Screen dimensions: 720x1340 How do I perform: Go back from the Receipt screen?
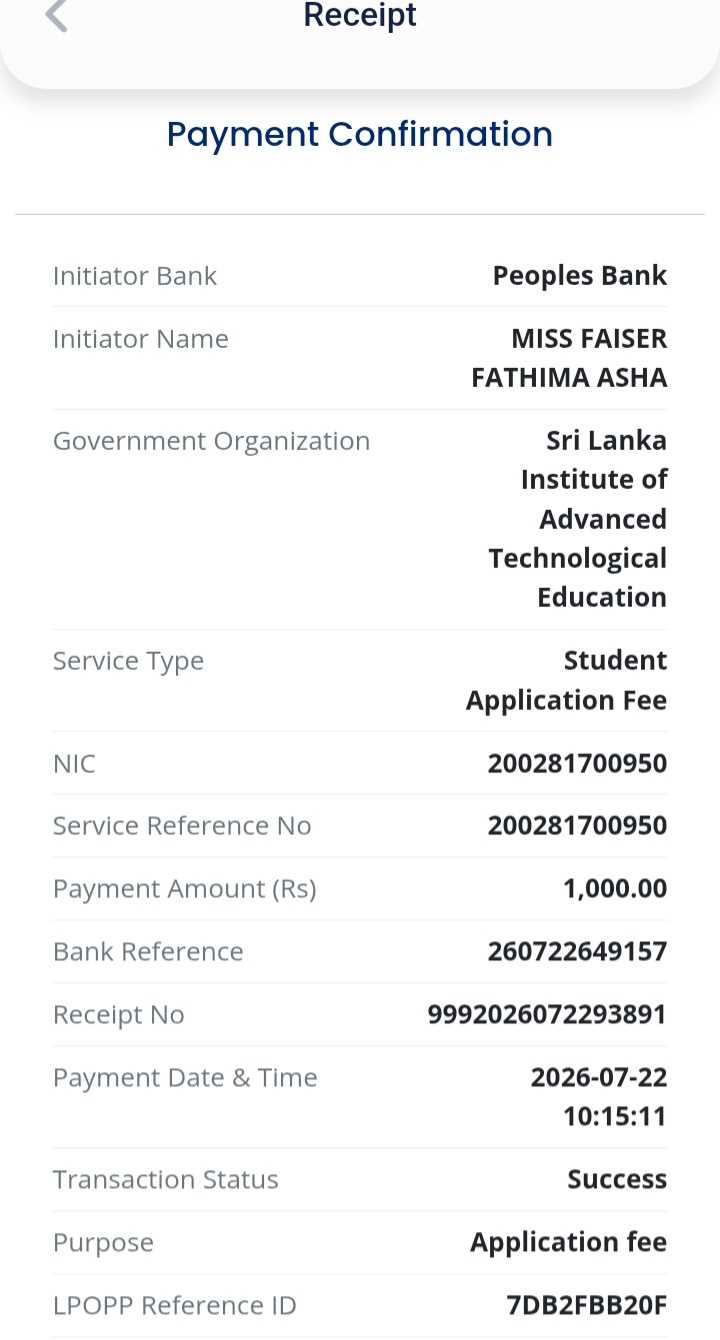pyautogui.click(x=57, y=16)
